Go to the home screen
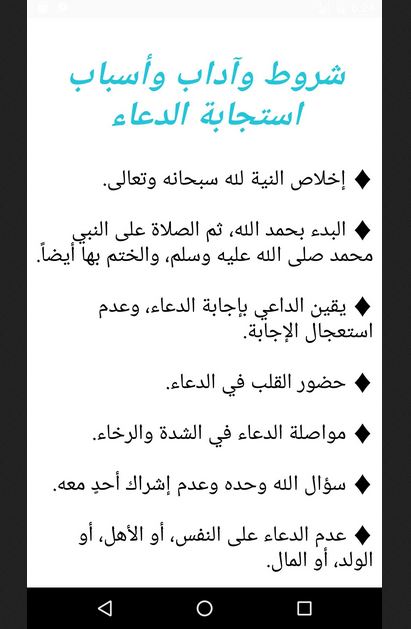 [204, 608]
